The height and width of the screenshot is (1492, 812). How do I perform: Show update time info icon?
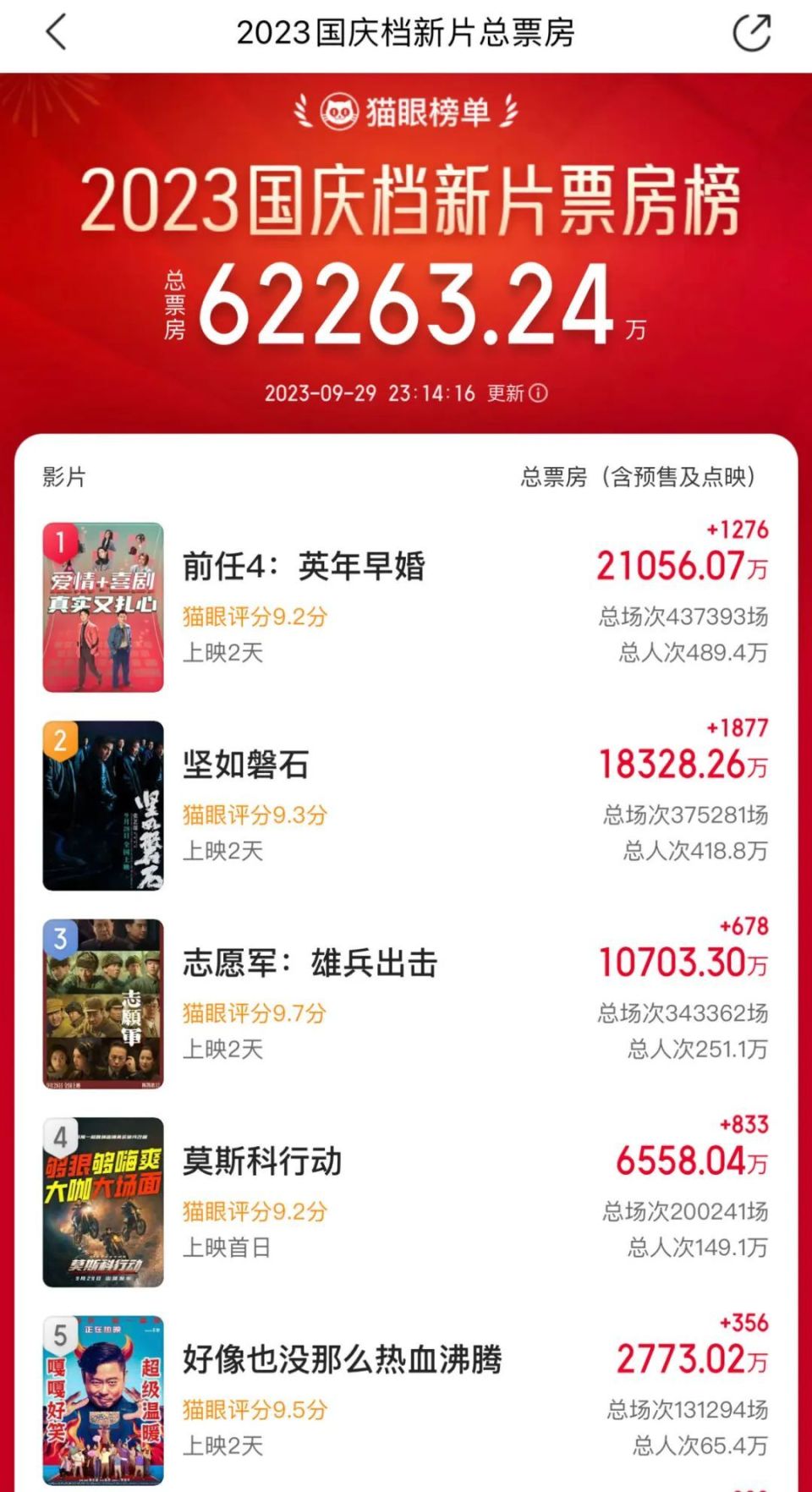coord(538,393)
